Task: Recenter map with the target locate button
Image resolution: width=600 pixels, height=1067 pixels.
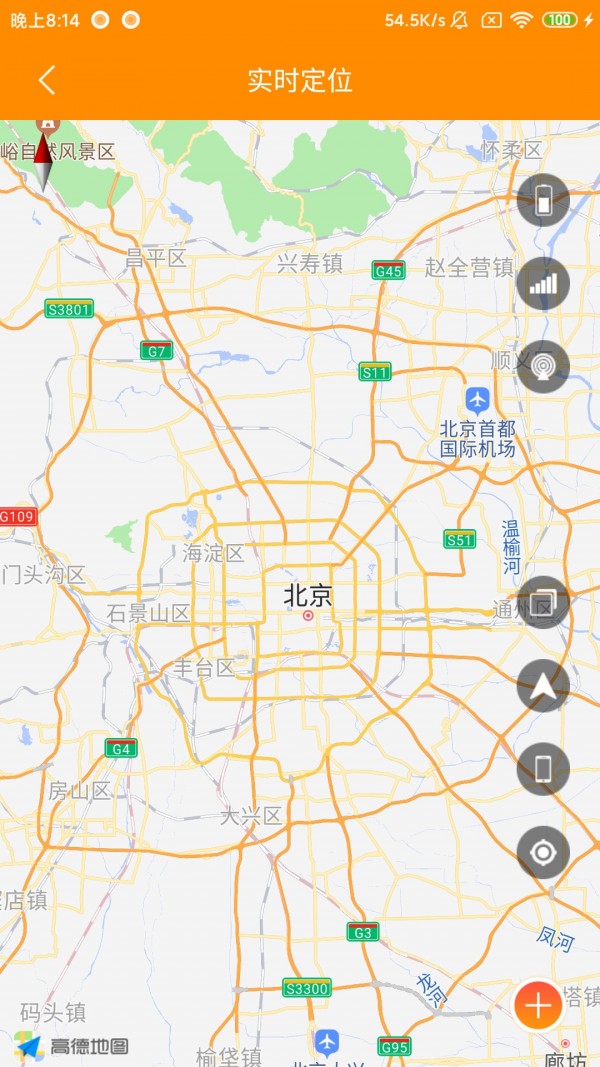Action: 543,852
